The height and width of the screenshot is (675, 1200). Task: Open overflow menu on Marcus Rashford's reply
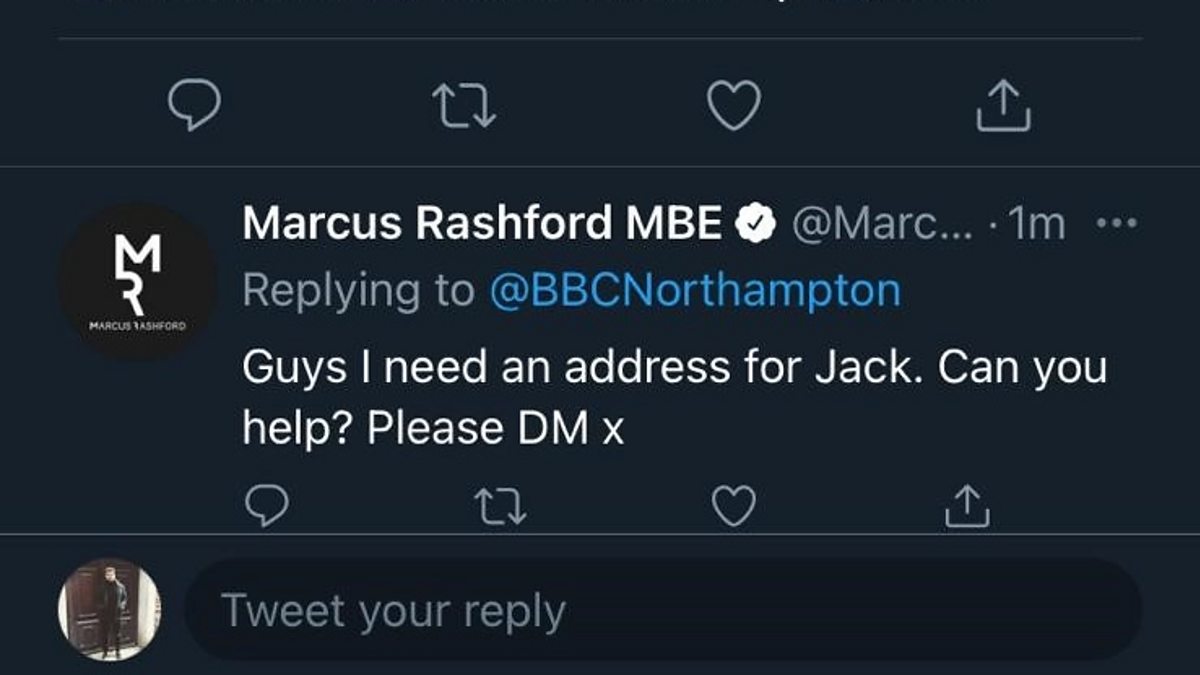coord(1116,225)
